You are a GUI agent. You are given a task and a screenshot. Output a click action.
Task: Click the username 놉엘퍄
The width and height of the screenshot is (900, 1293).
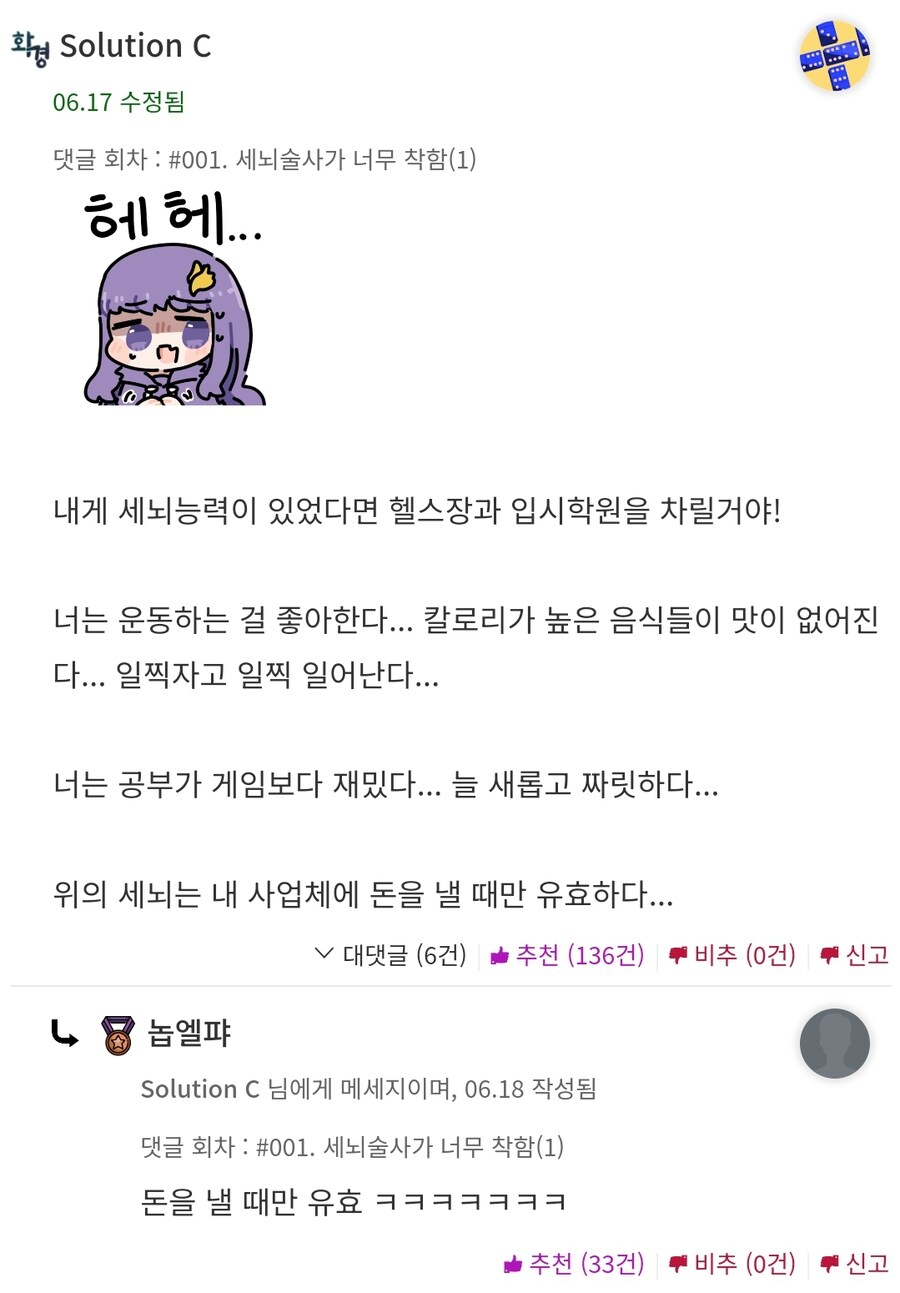(x=188, y=1033)
